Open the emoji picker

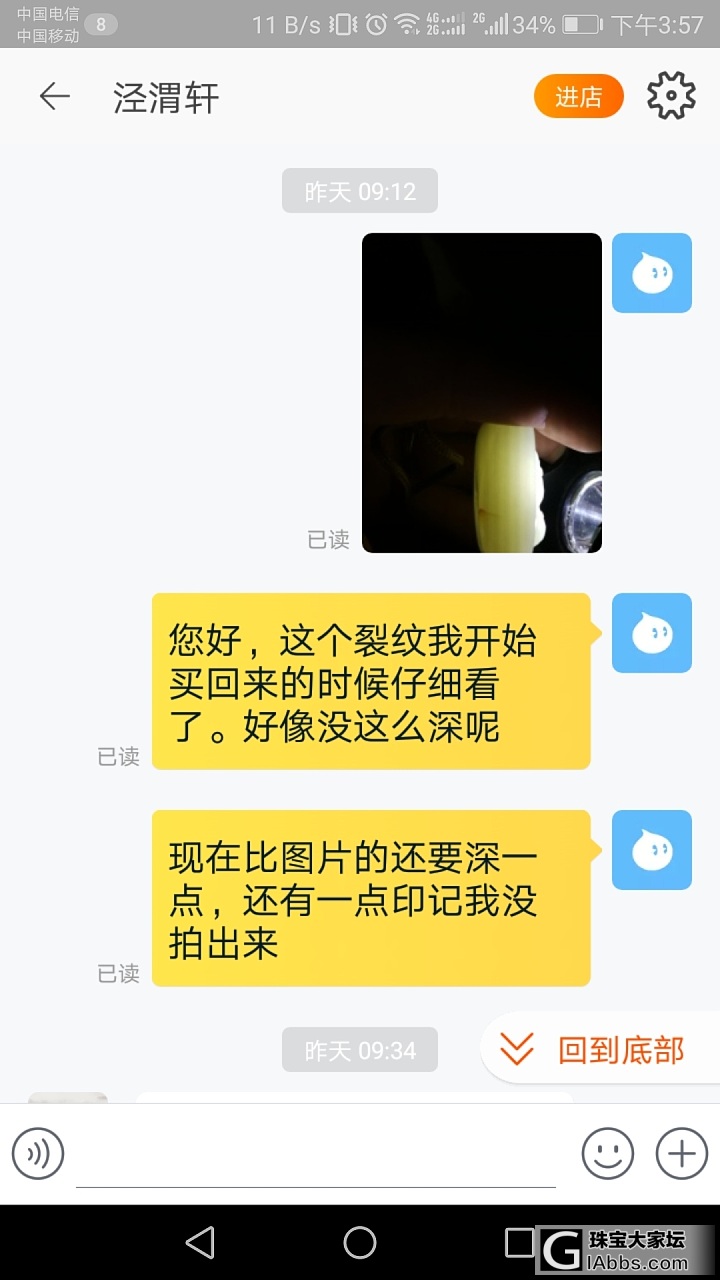(x=607, y=1154)
